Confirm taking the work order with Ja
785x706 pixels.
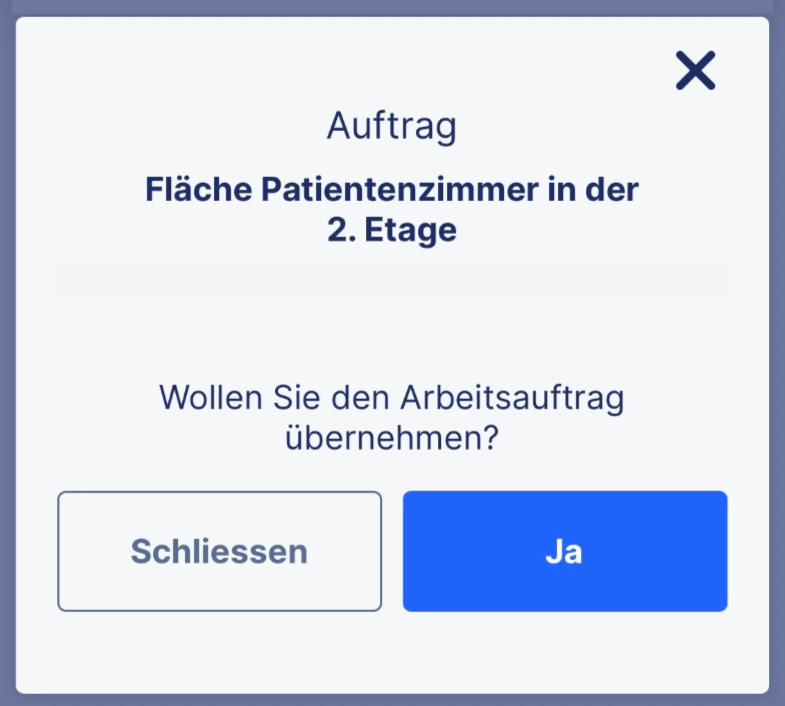pos(564,551)
